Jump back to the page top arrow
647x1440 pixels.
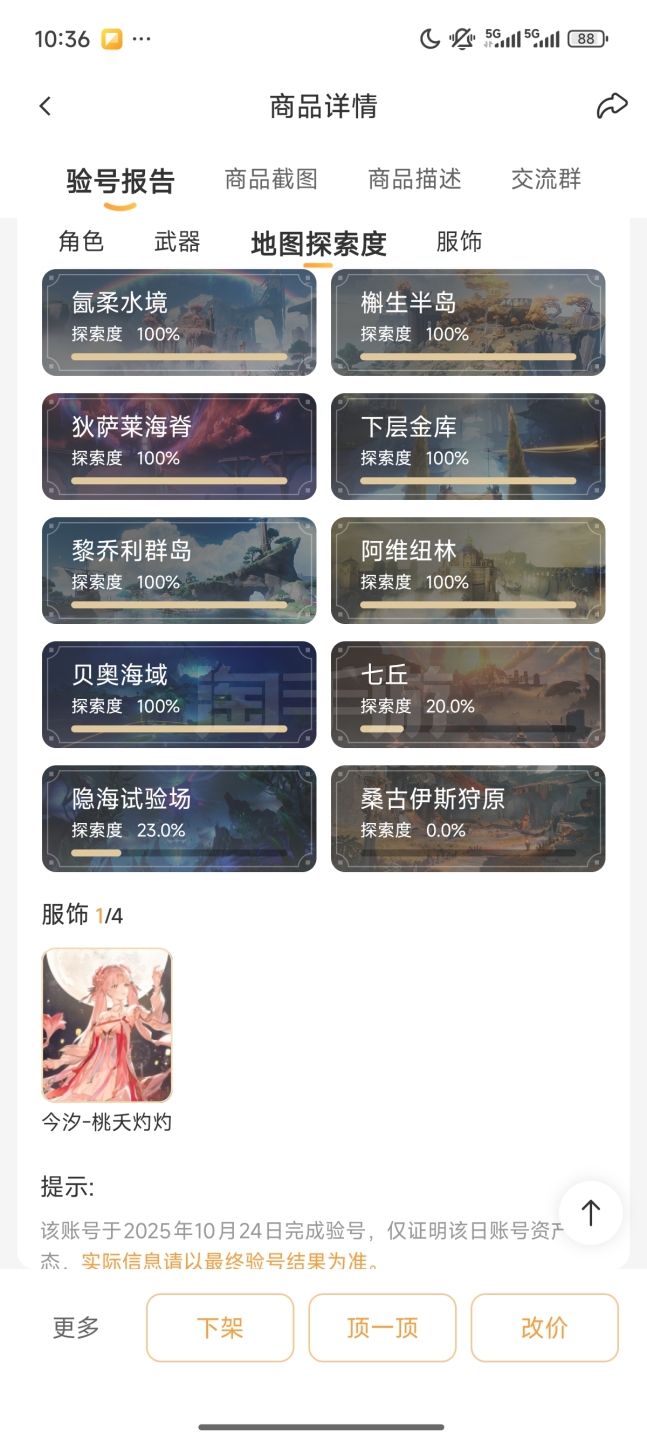pos(591,1213)
